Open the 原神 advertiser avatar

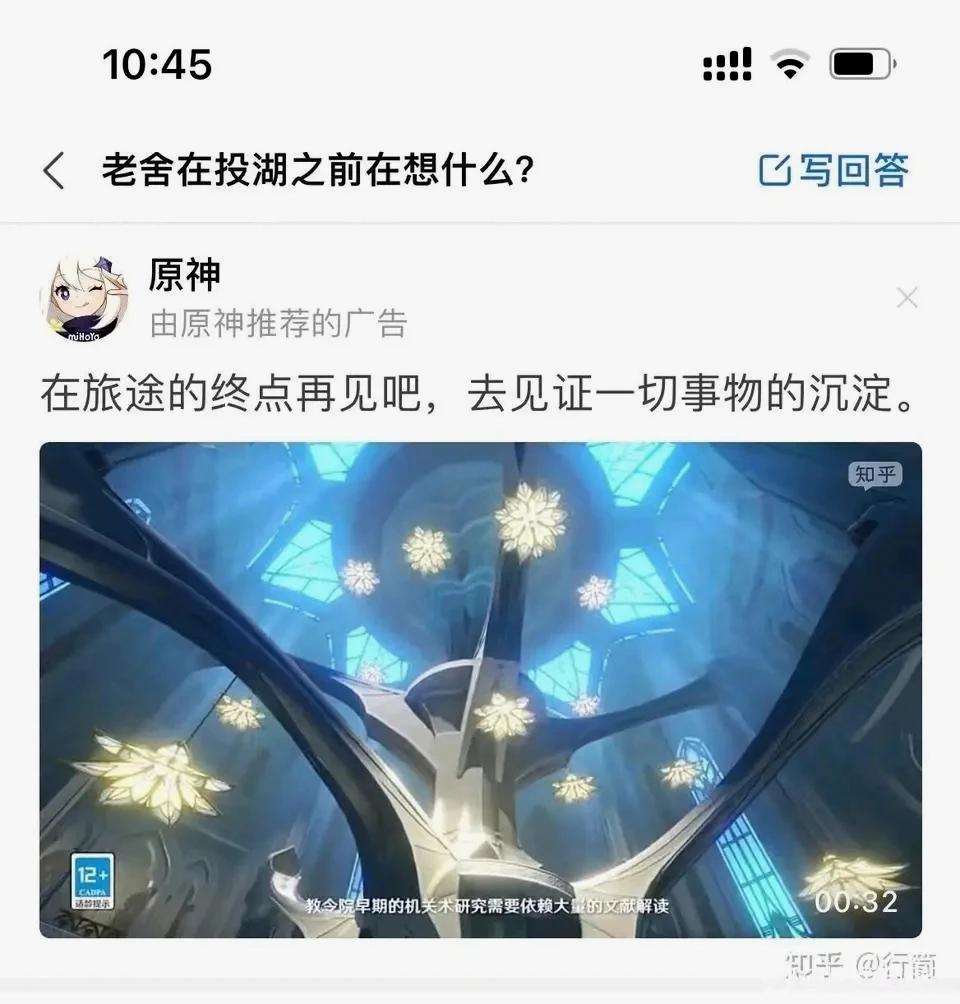coord(84,297)
